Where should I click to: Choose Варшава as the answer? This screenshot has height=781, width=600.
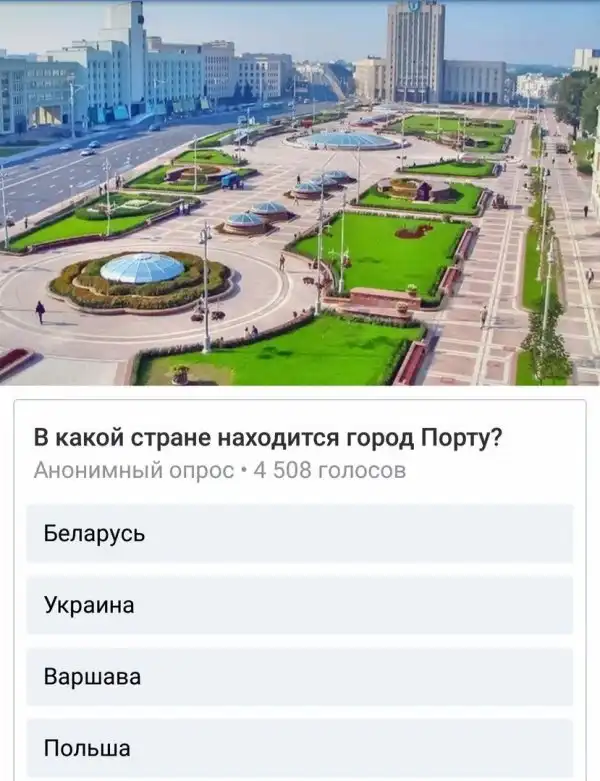pyautogui.click(x=299, y=677)
